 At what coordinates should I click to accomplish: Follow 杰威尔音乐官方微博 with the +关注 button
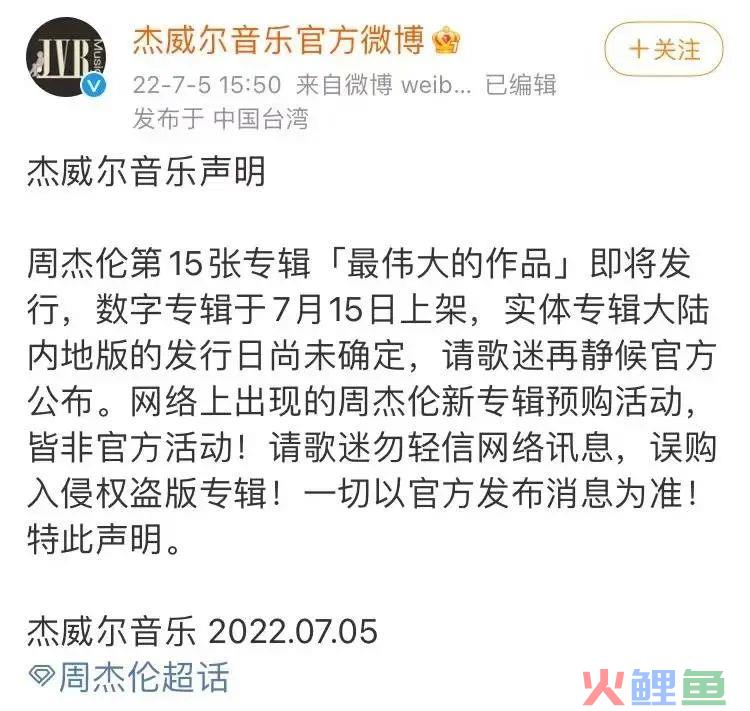[x=663, y=50]
